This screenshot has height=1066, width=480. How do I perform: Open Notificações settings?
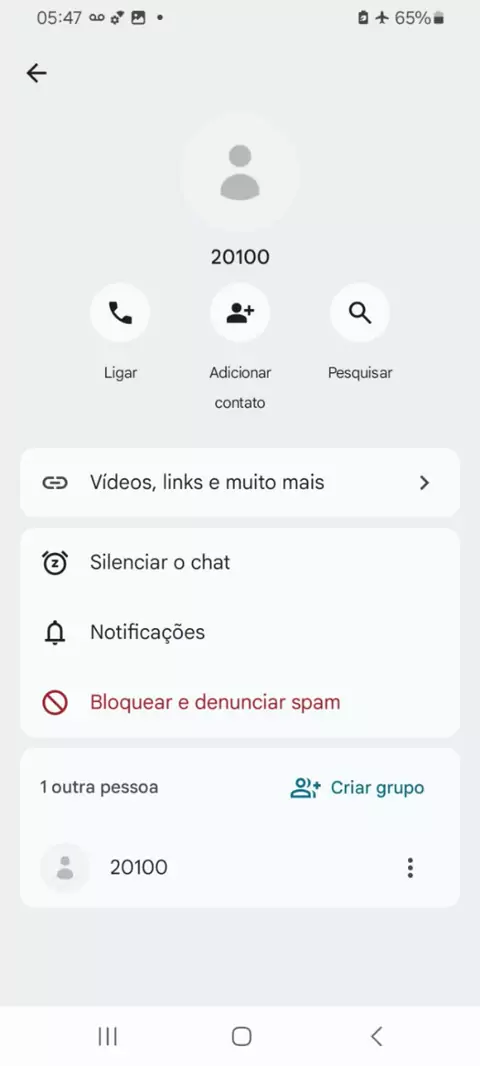coord(240,632)
